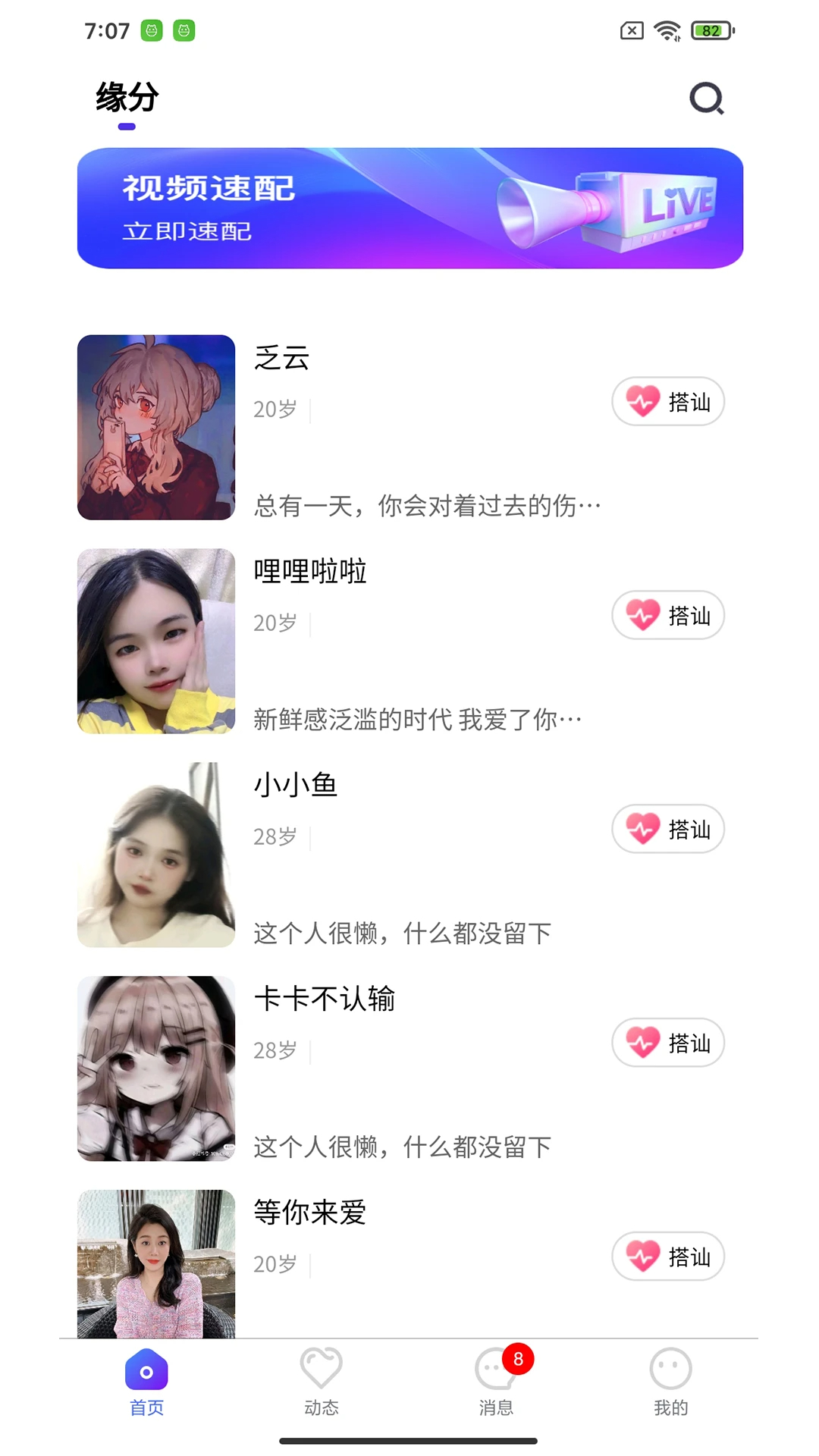Open 等你来爱's profile photo
Viewport: 819px width, 1456px height.
(x=156, y=1264)
